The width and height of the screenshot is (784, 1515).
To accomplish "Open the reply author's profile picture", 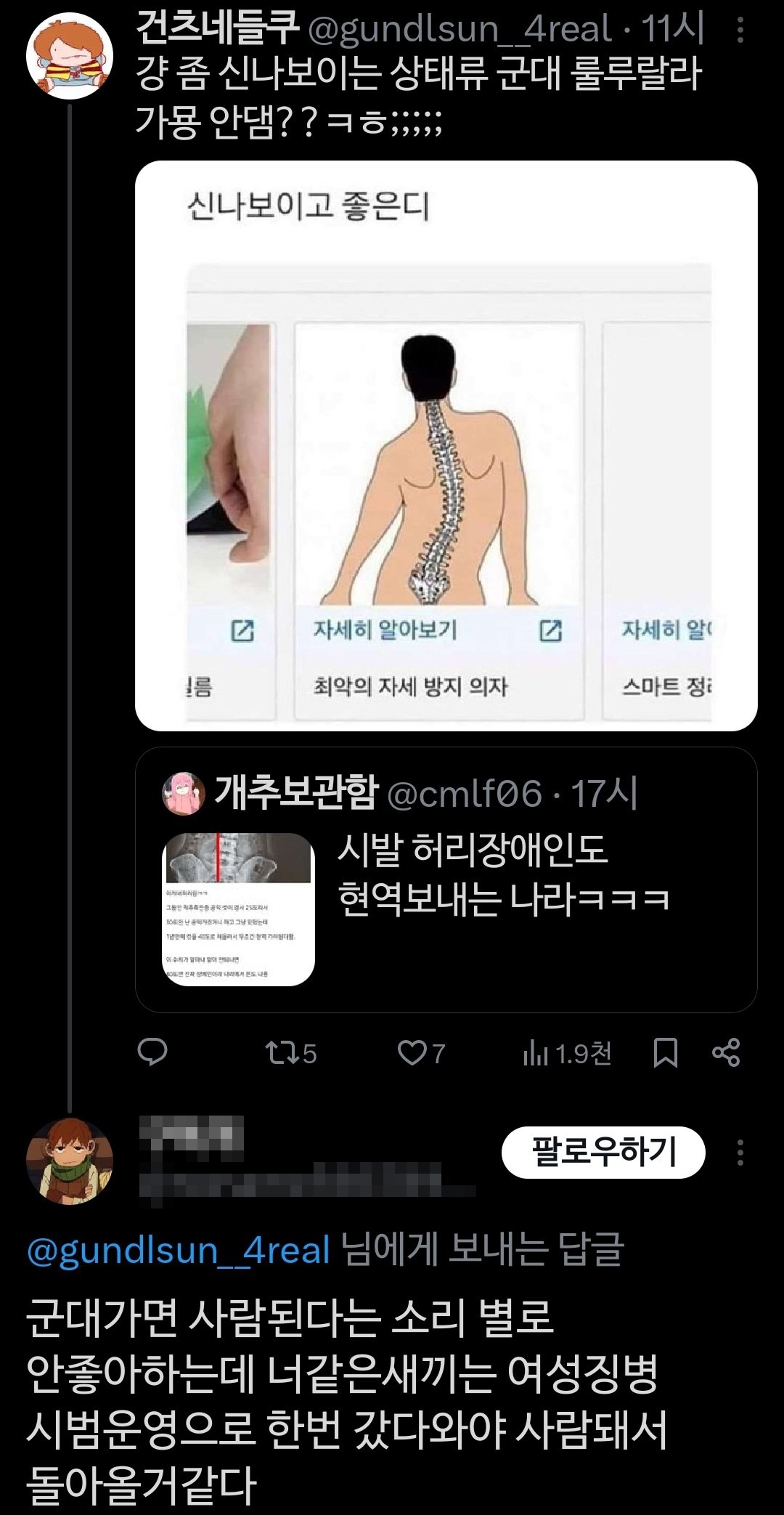I will click(x=70, y=1161).
